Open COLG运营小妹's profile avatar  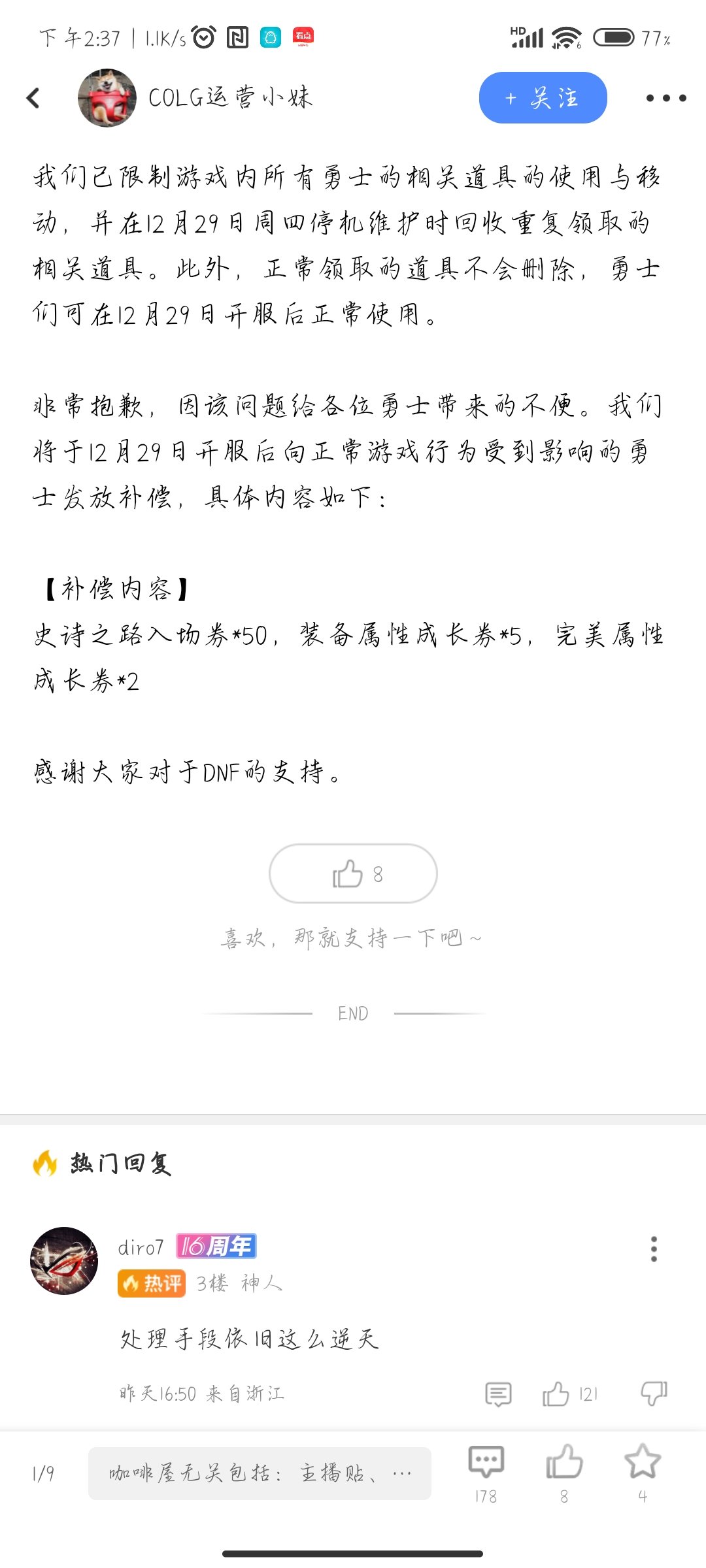point(107,98)
